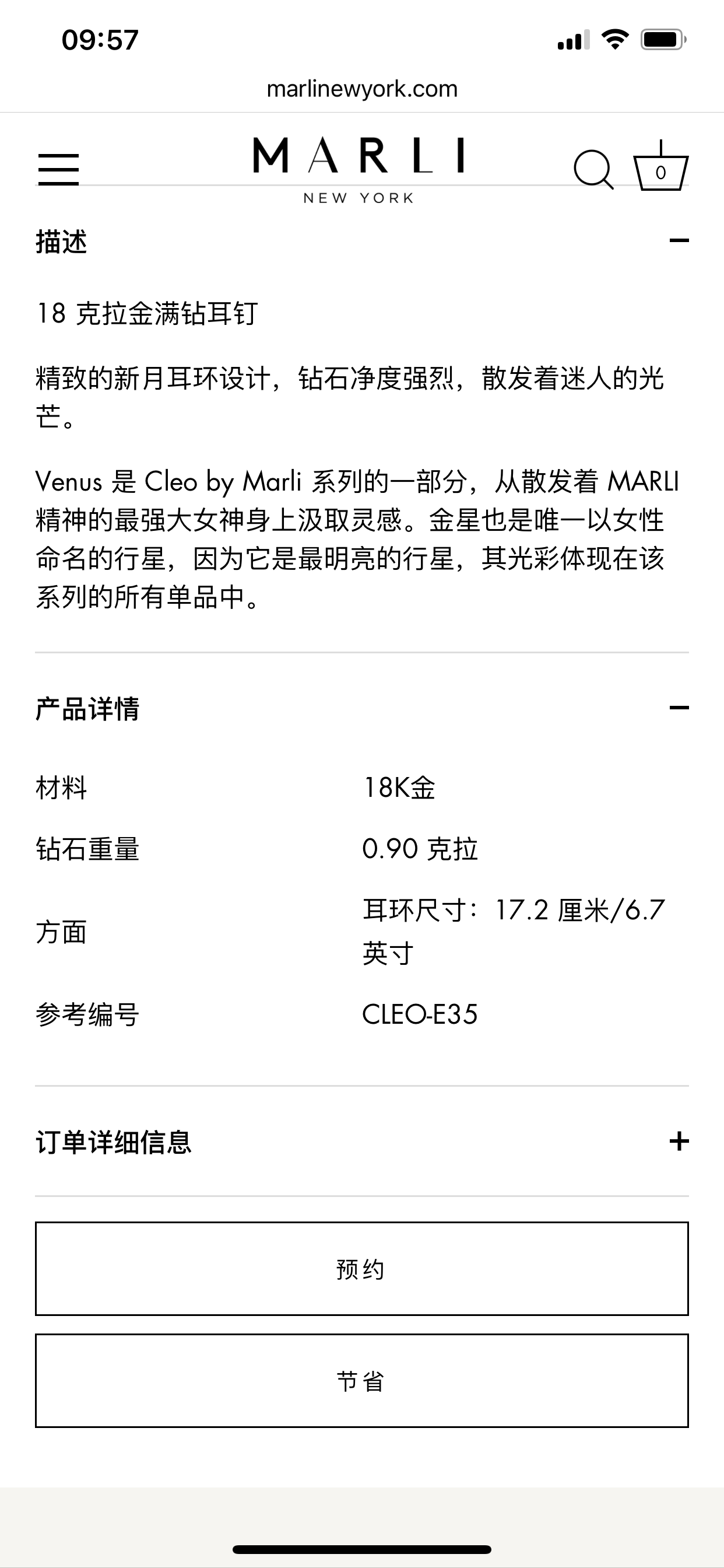
Task: Tap the 节省 button
Action: [x=361, y=1381]
